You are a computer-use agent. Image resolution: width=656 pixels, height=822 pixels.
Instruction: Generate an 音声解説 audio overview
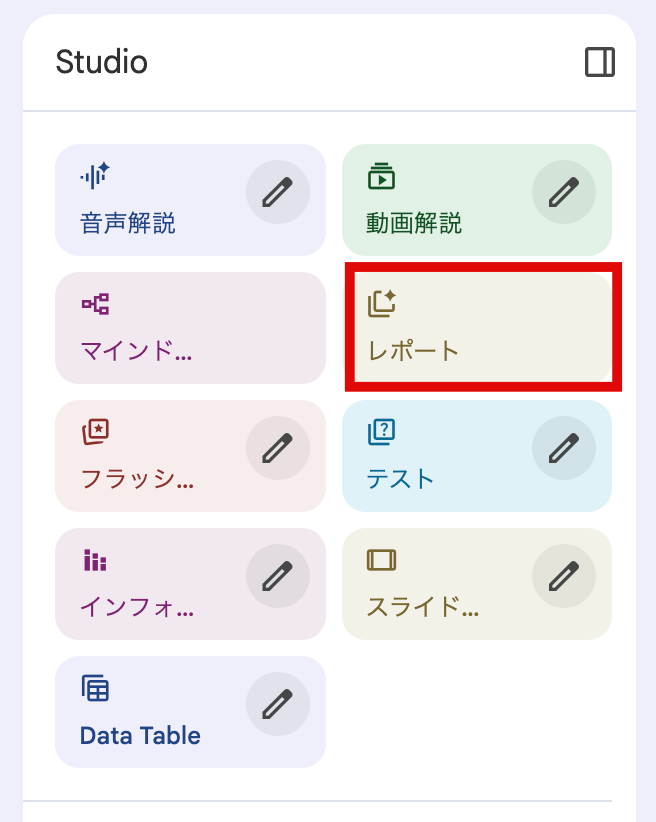[140, 200]
